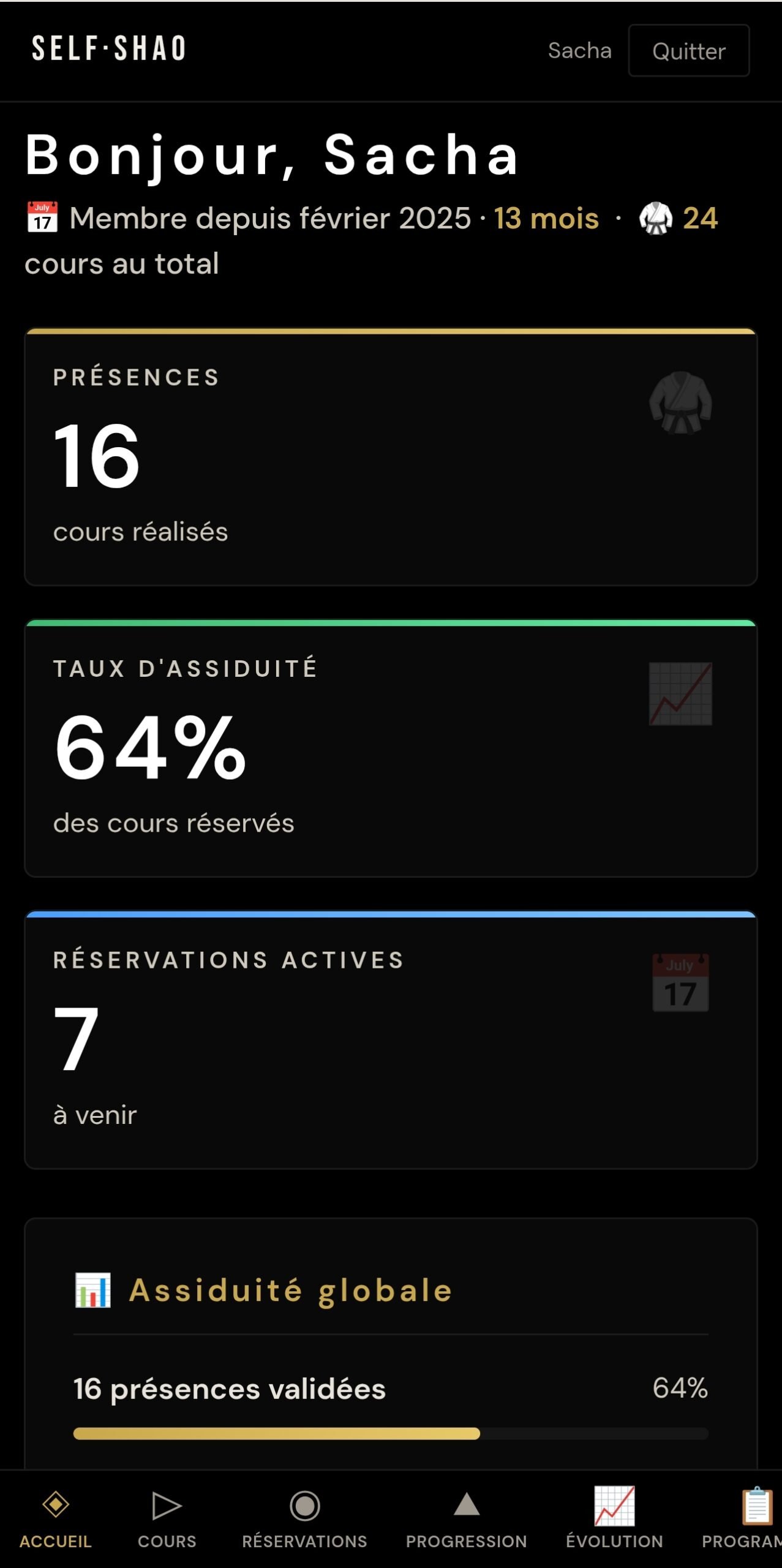
Task: Tap the Self-Shao logo
Action: tap(109, 48)
